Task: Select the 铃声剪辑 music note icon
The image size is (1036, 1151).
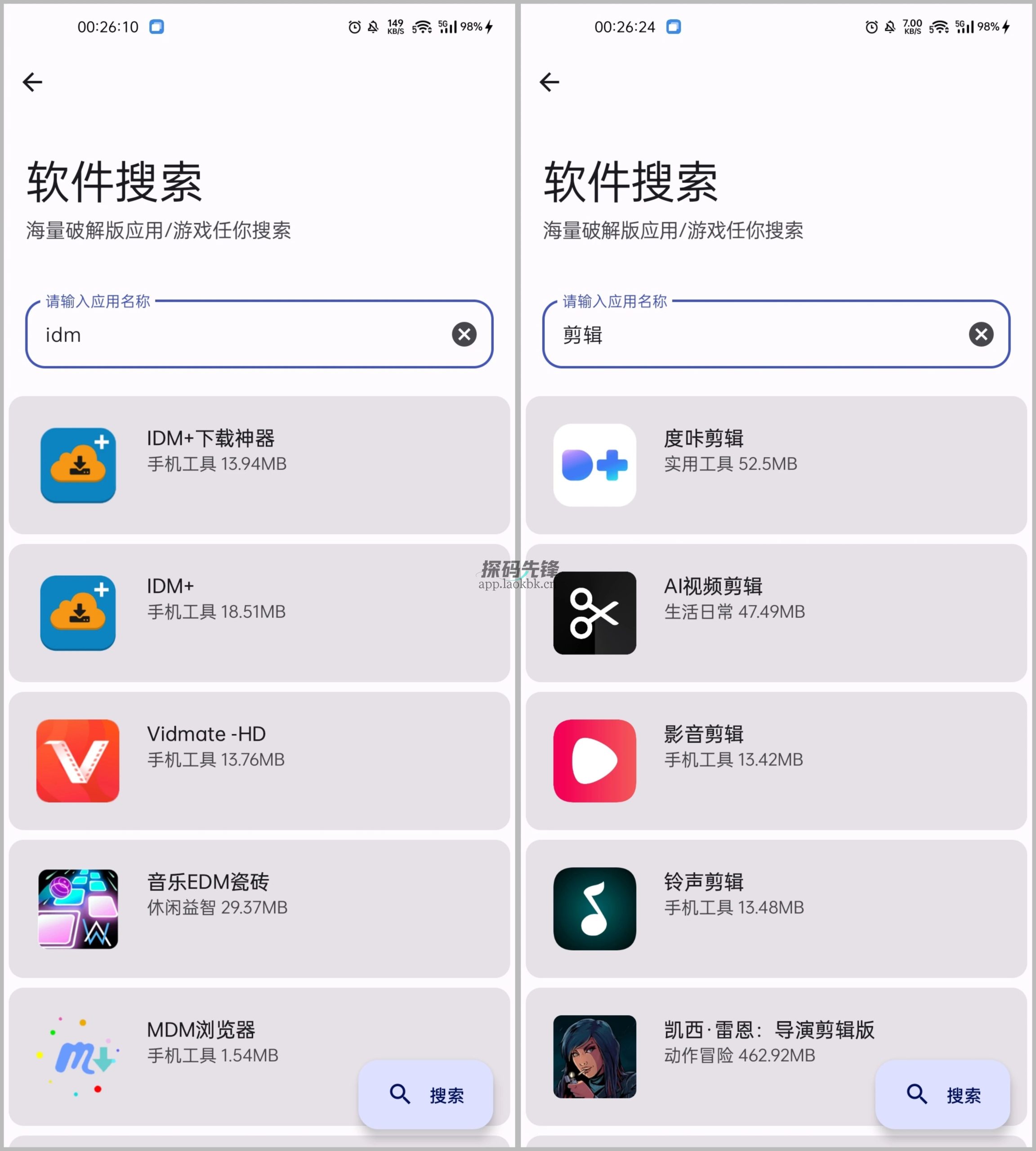Action: [594, 908]
